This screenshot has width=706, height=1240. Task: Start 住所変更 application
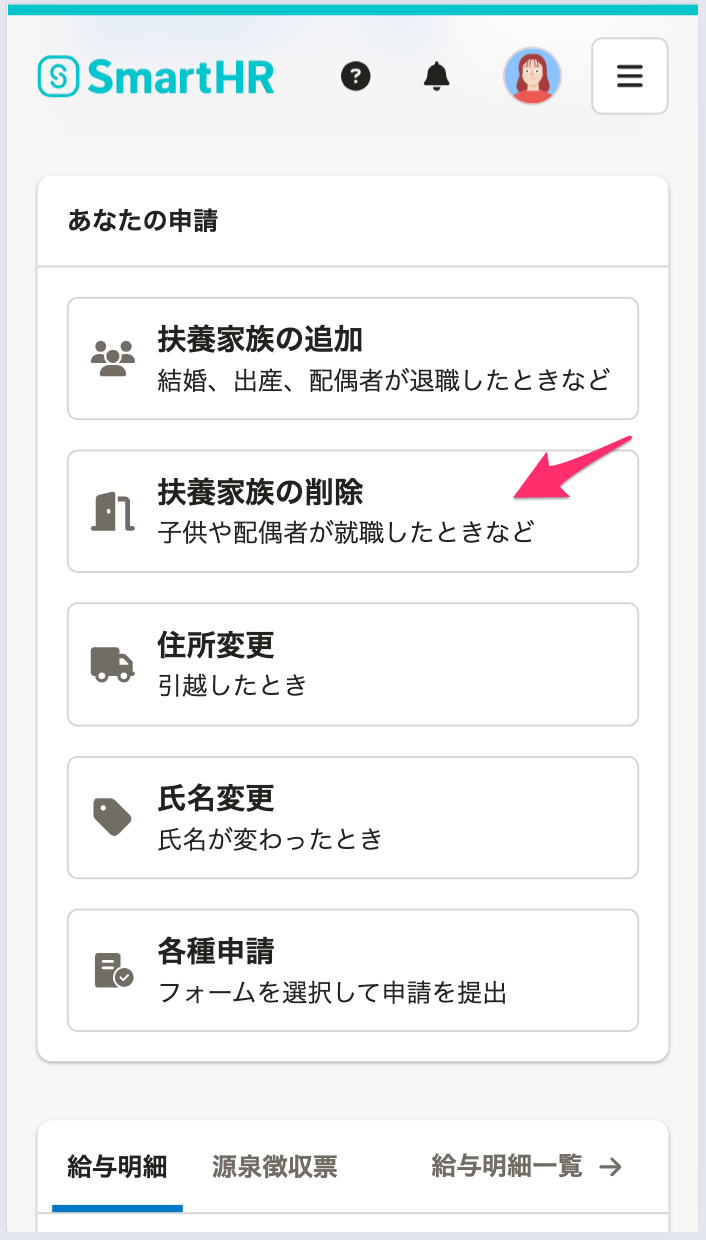click(352, 664)
